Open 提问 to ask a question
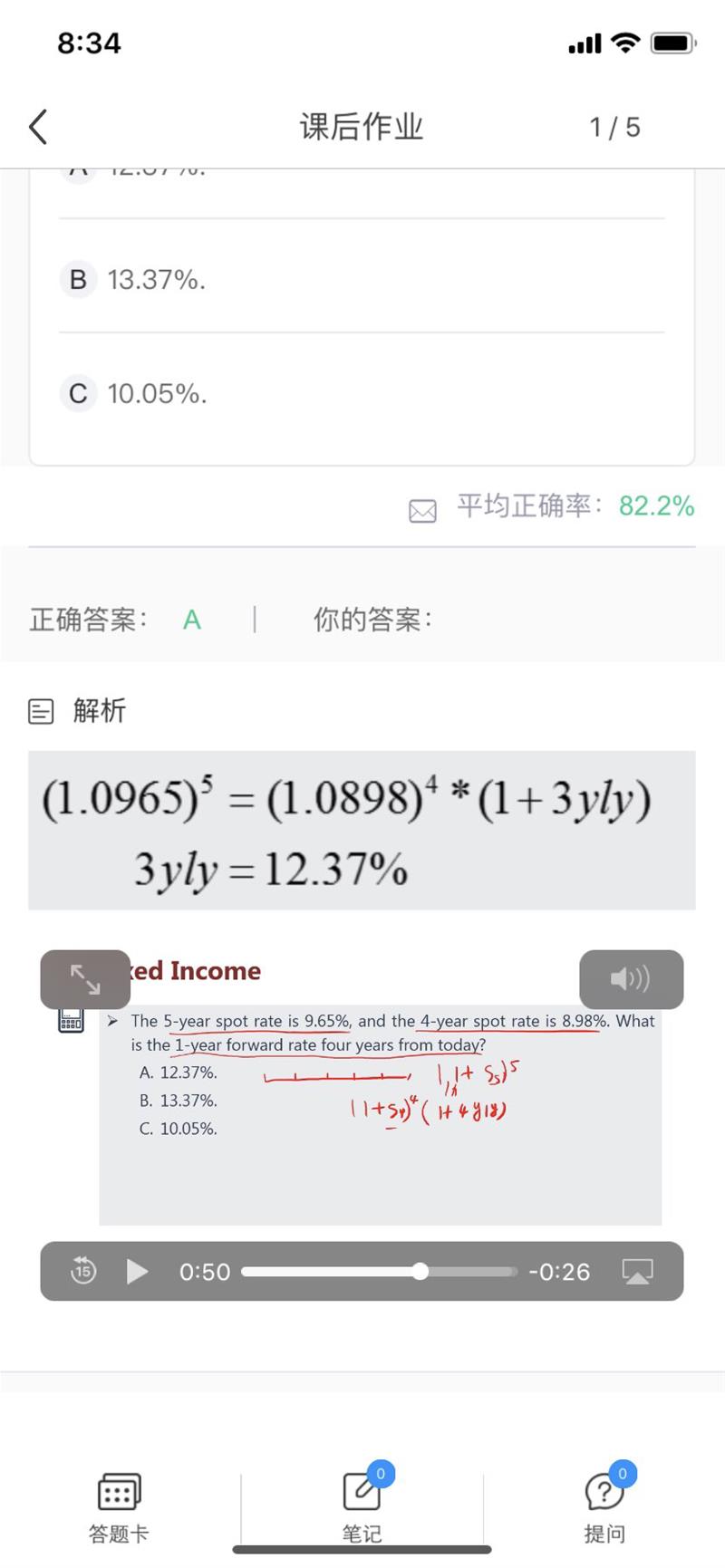The width and height of the screenshot is (725, 1568). click(x=604, y=1505)
